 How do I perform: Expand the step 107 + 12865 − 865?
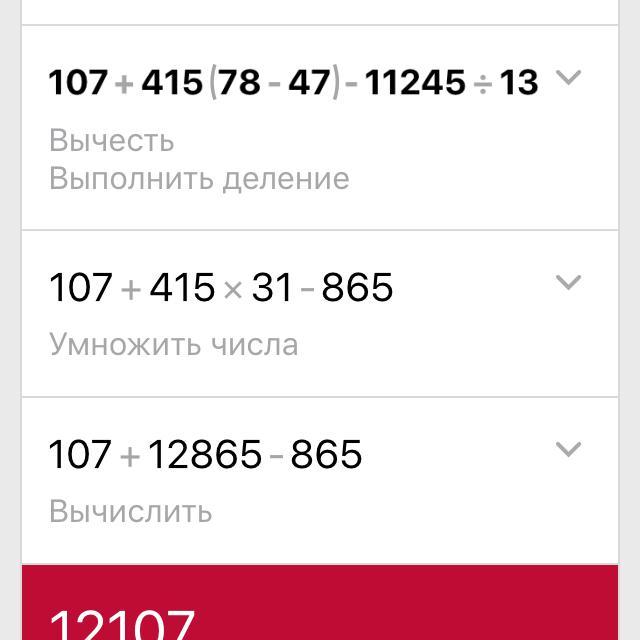tap(568, 450)
